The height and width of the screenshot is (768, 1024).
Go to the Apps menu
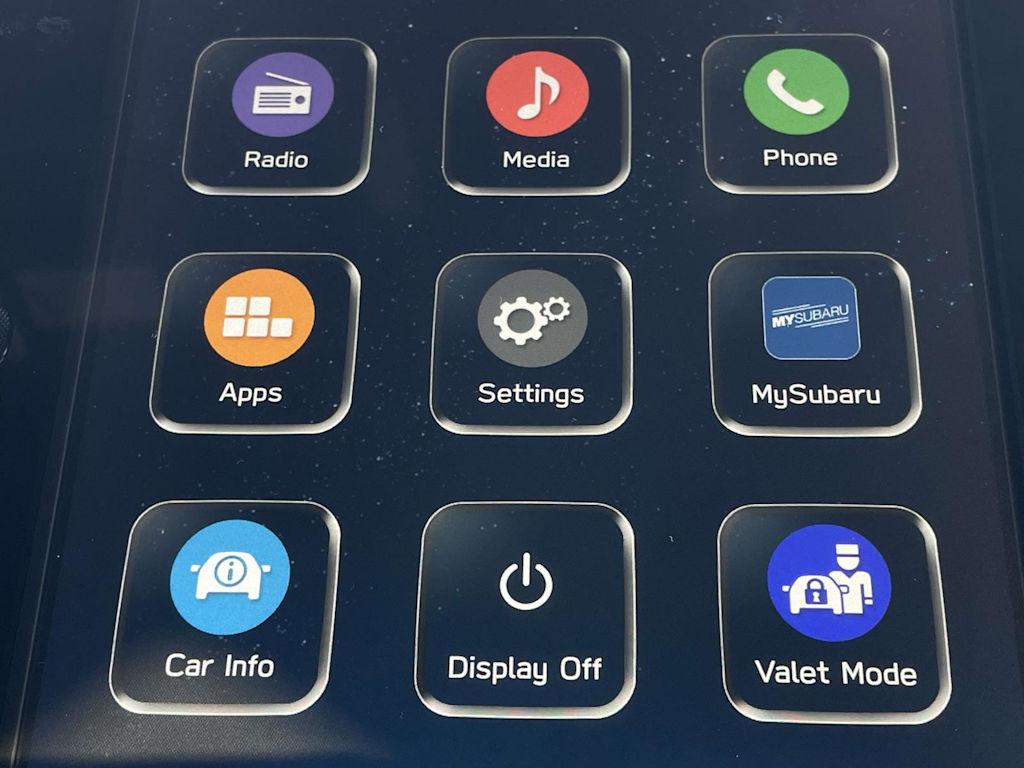tap(255, 341)
